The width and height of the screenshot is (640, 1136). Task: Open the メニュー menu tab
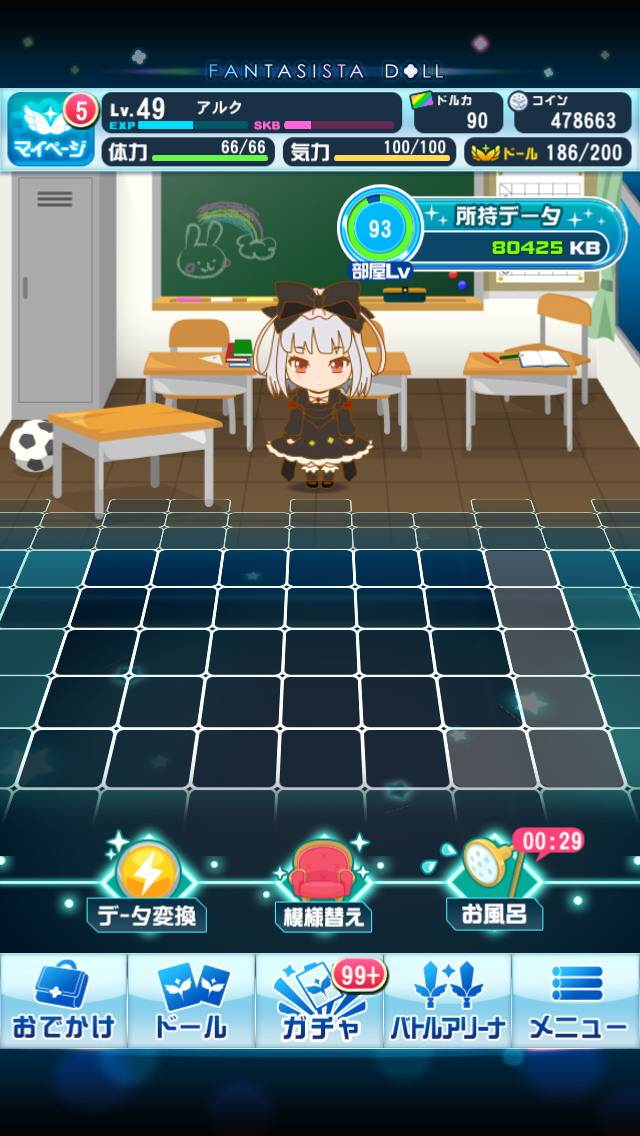coord(576,1001)
